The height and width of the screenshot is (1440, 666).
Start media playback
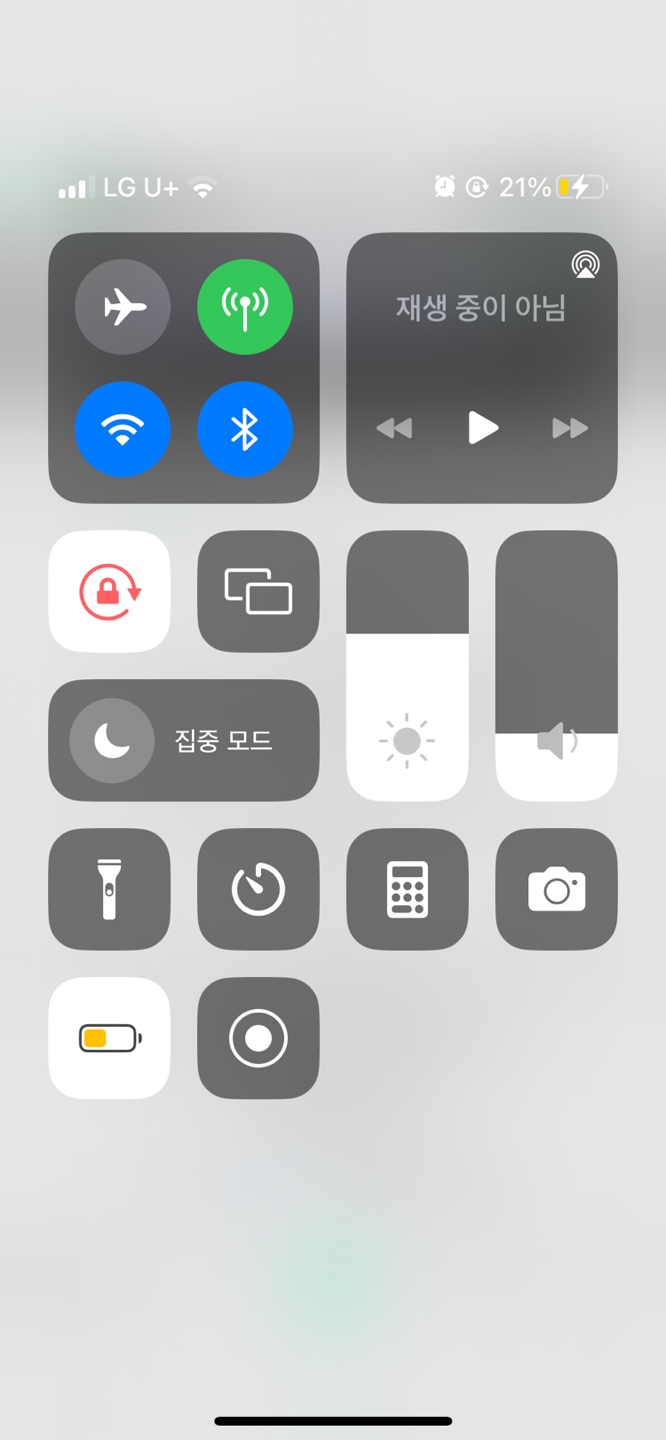click(x=482, y=428)
